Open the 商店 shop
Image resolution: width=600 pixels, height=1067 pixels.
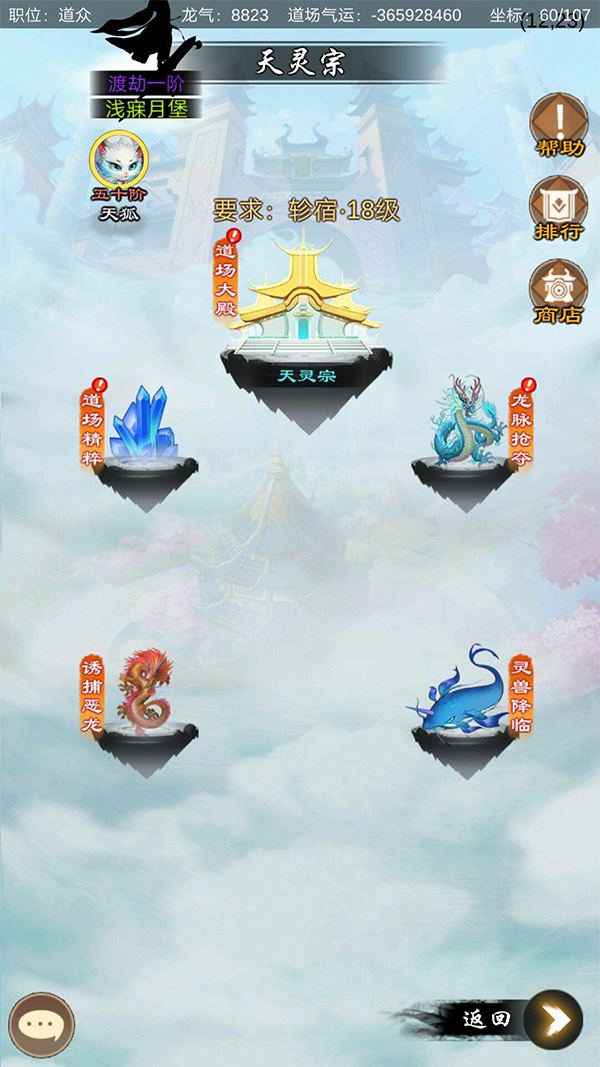(x=558, y=290)
